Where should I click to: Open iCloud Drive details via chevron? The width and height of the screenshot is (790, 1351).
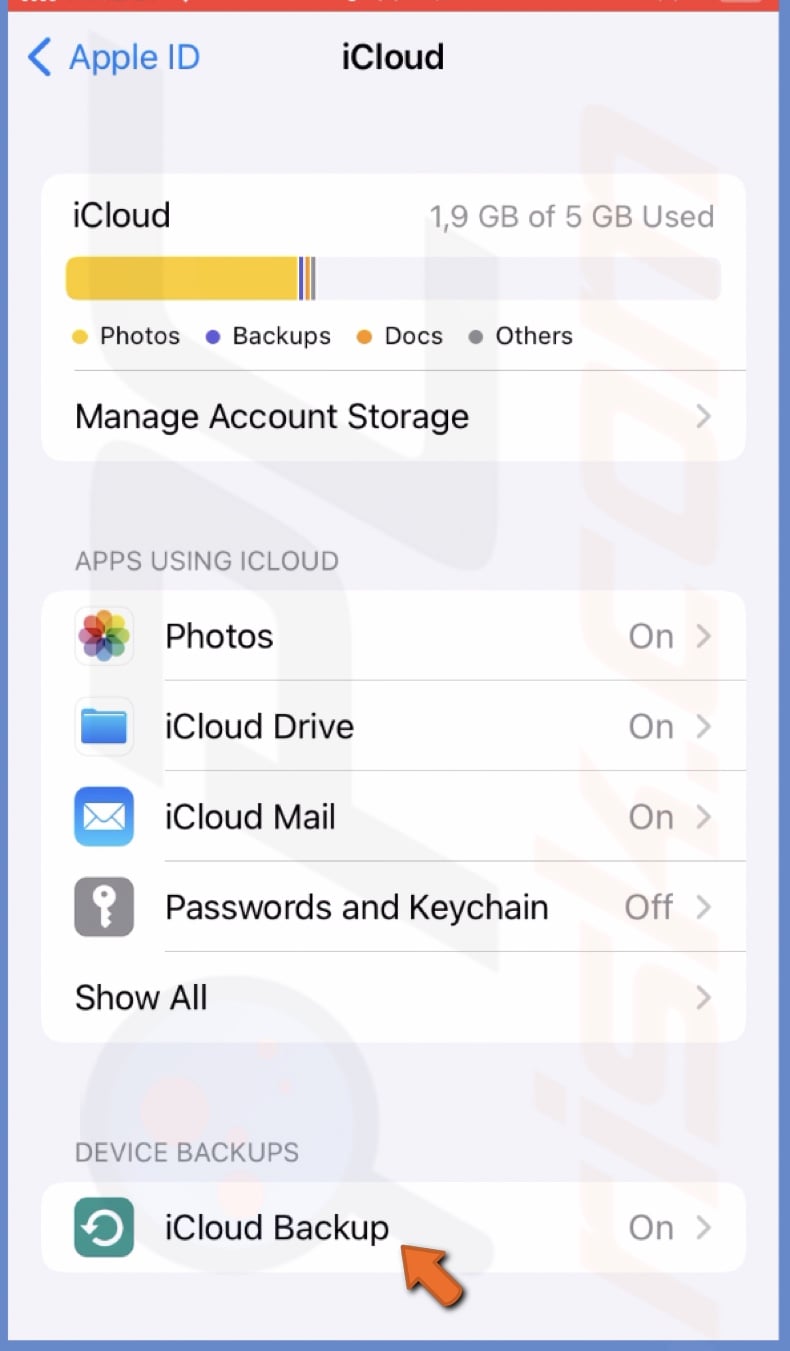click(x=703, y=726)
